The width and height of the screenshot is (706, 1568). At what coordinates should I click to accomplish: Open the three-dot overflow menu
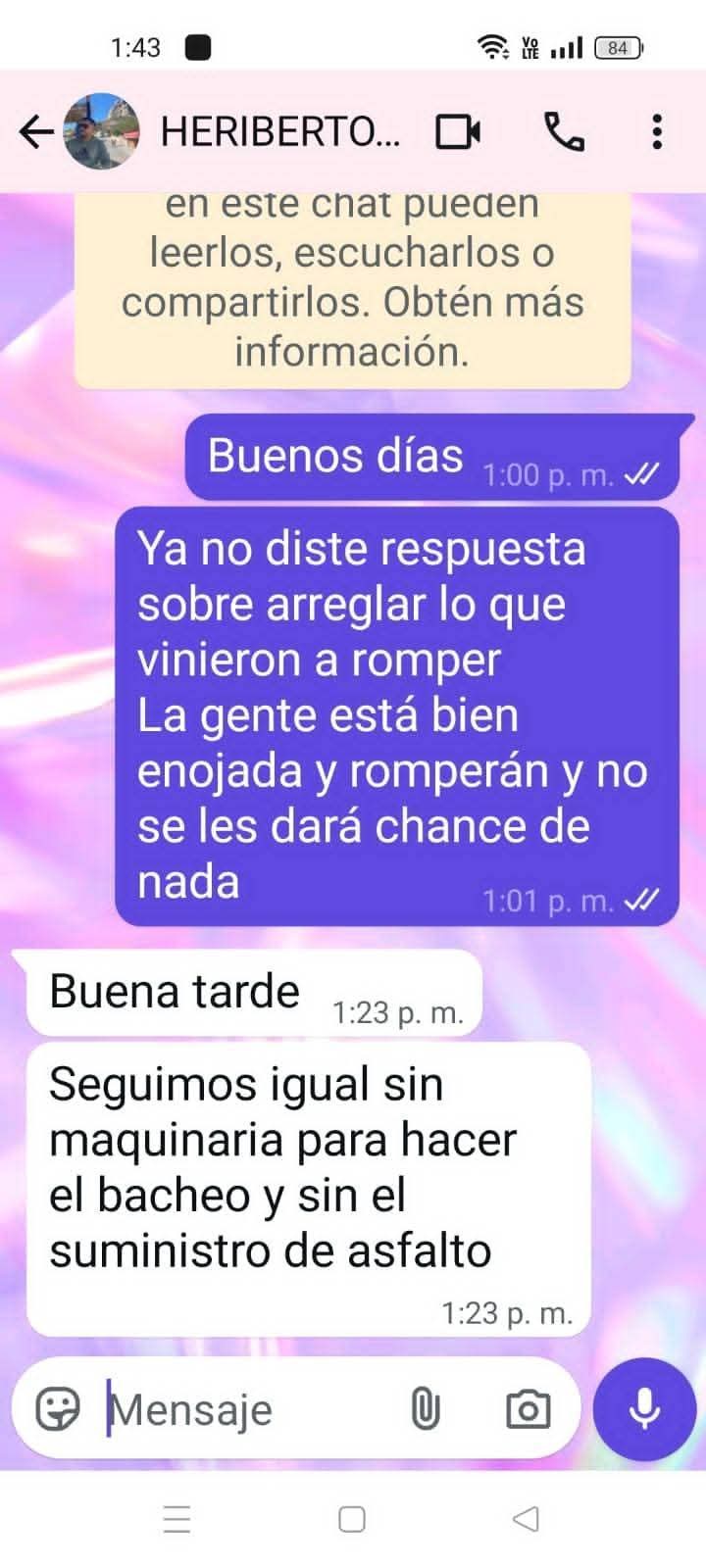[x=657, y=131]
